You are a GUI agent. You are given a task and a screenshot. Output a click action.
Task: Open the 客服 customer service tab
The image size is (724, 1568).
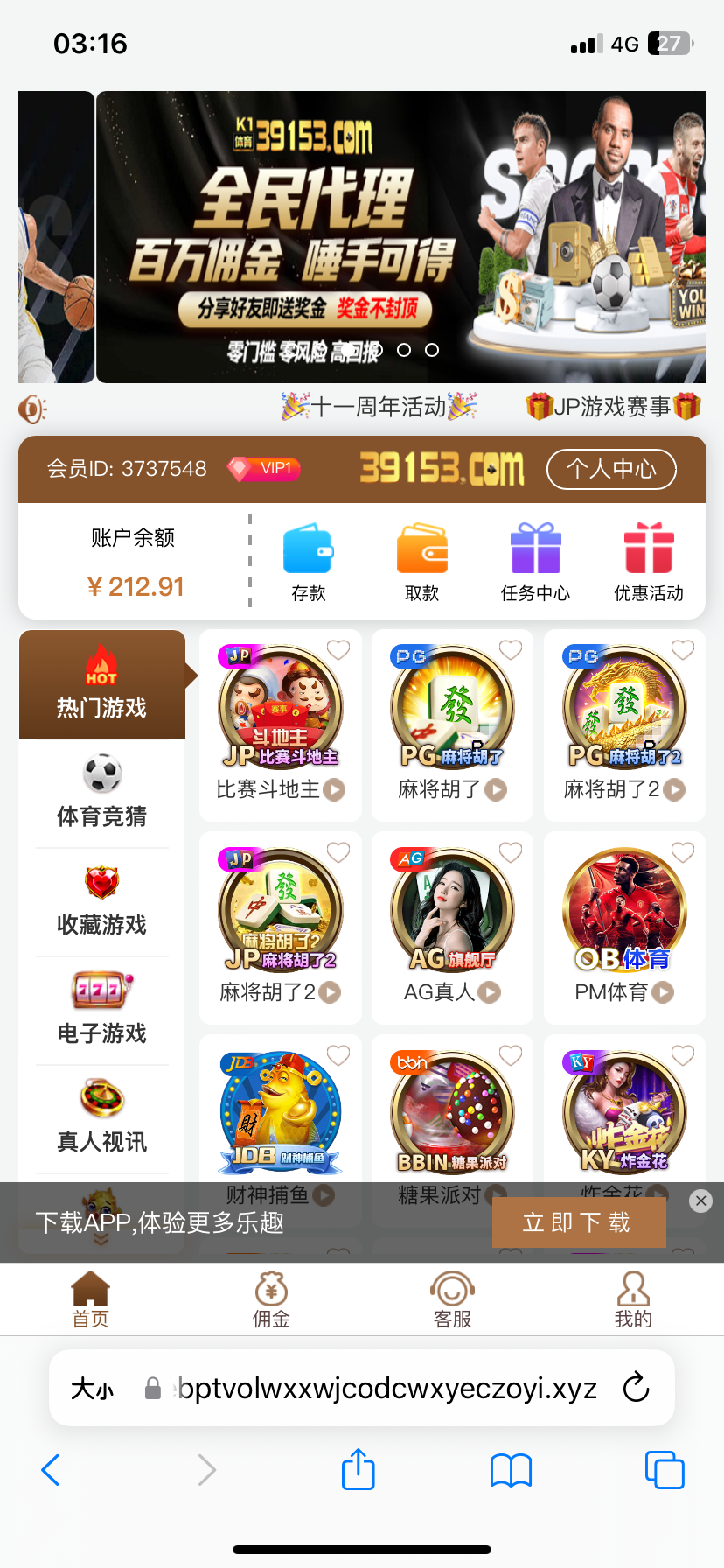click(451, 1298)
